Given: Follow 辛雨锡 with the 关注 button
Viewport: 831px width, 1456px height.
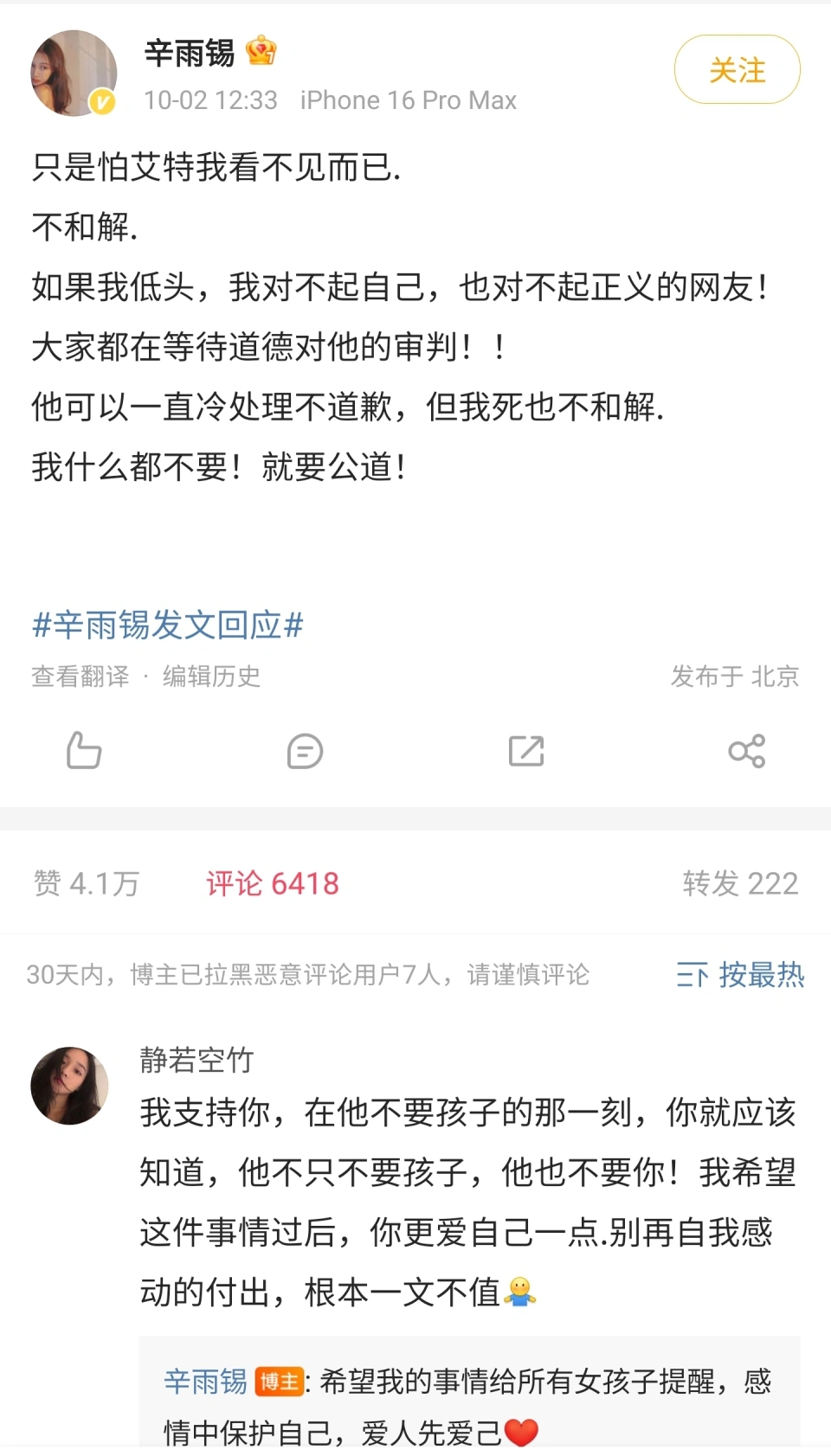Looking at the screenshot, I should [737, 70].
